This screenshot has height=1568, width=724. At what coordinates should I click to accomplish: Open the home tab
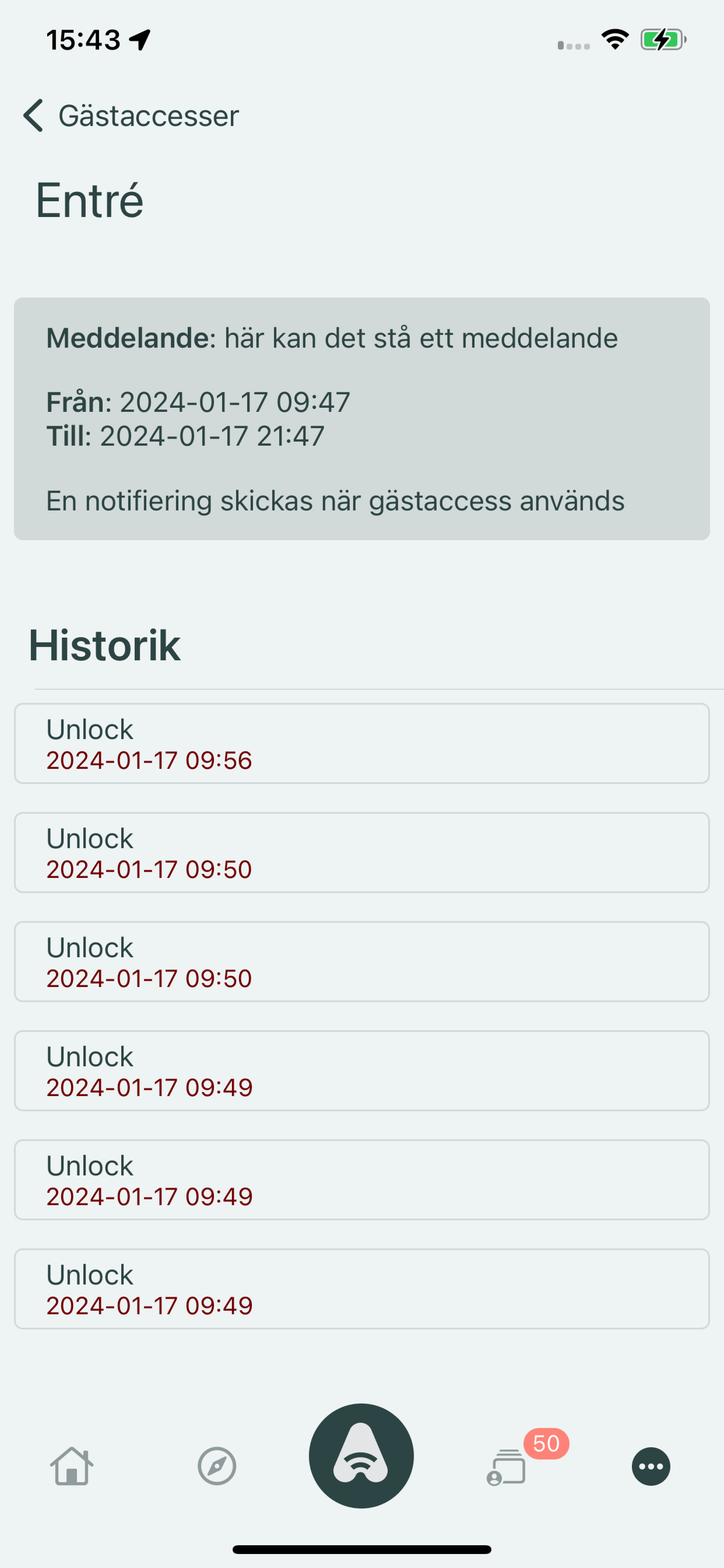pos(72,1466)
